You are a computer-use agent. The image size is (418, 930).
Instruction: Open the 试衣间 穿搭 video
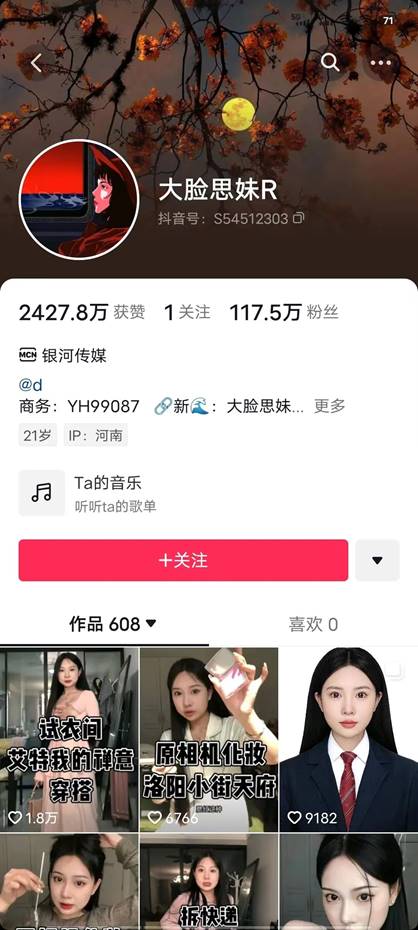69,740
